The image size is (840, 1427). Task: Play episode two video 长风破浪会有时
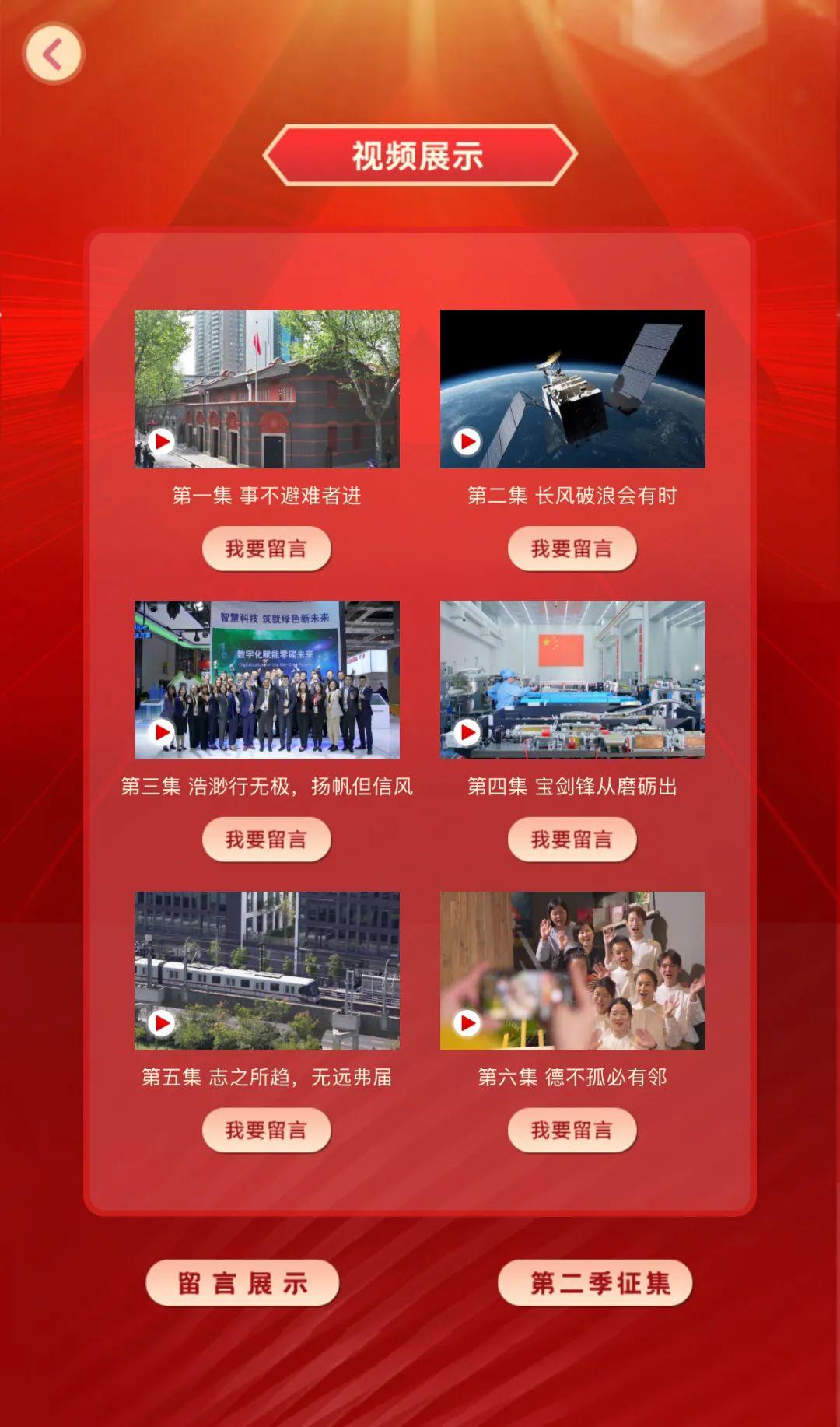coord(467,441)
